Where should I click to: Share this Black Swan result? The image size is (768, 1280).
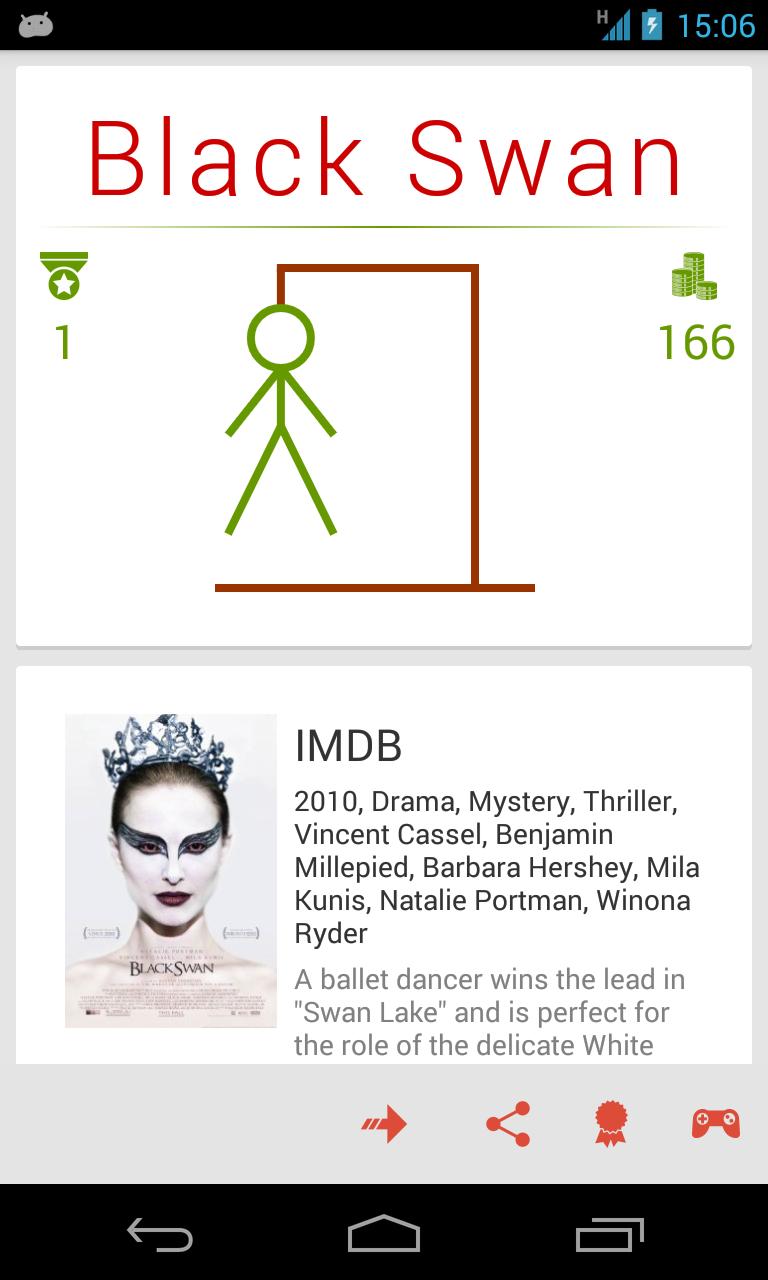[508, 1124]
